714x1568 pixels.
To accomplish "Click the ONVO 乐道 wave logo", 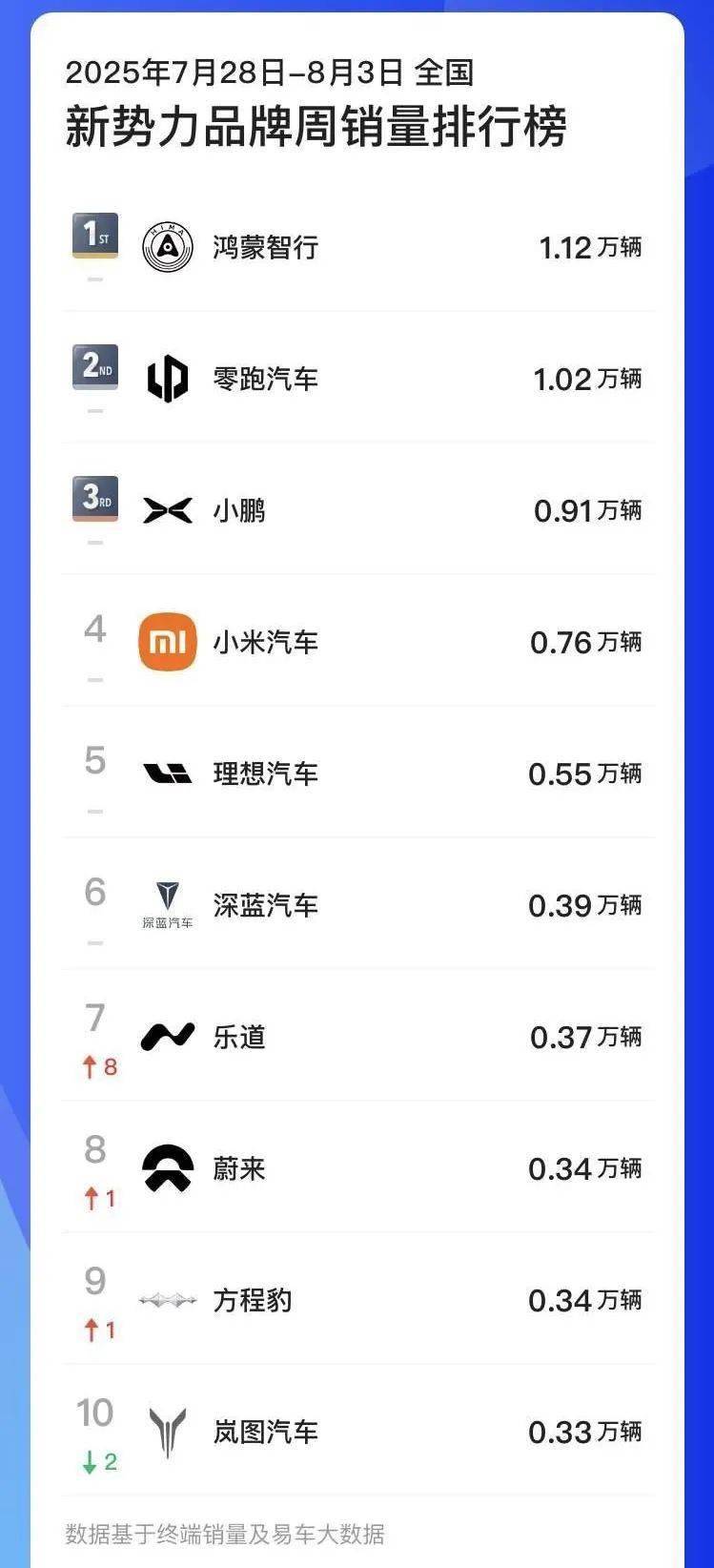I will tap(168, 1037).
